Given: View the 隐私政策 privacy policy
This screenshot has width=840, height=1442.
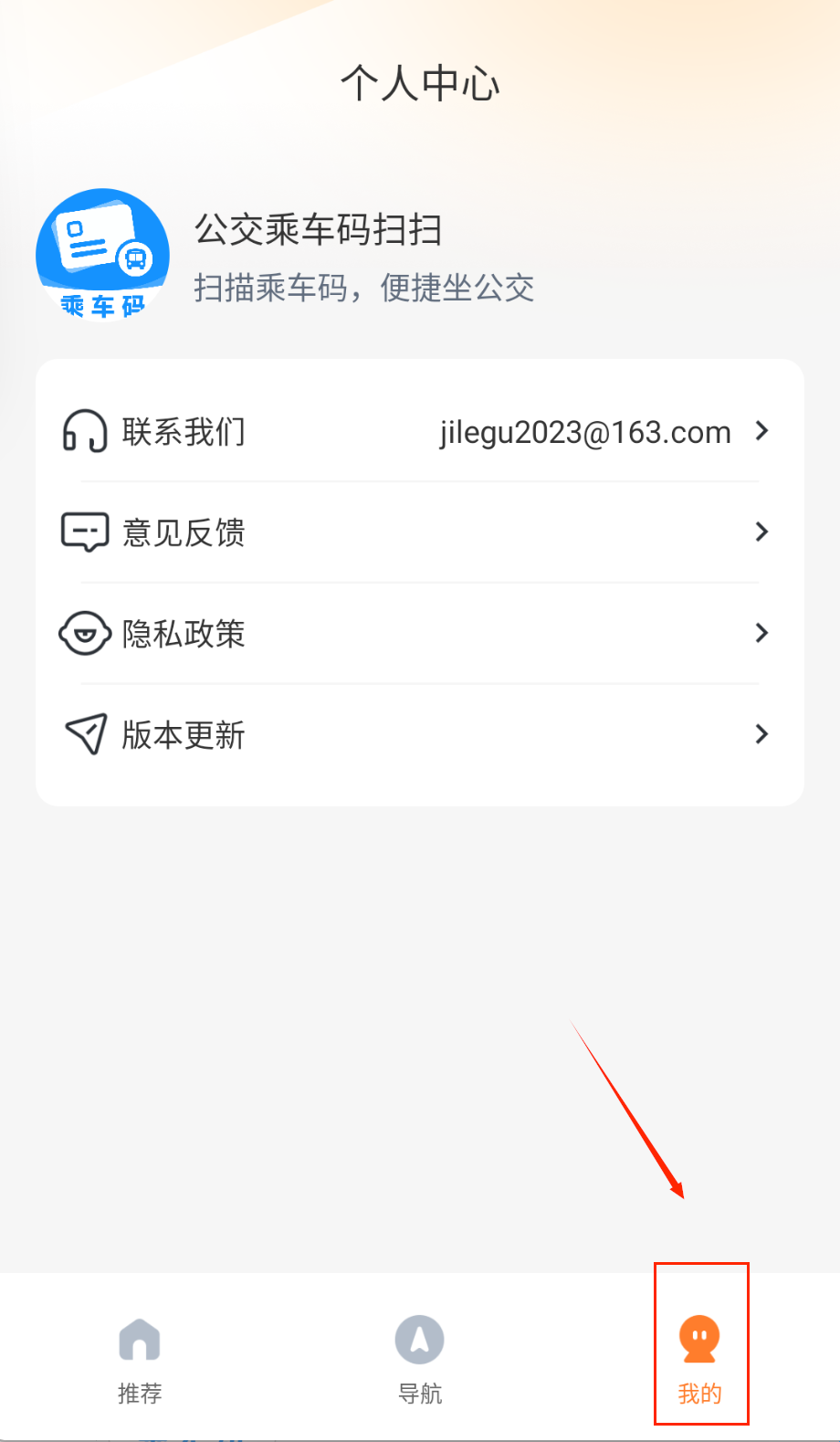Looking at the screenshot, I should (x=419, y=633).
